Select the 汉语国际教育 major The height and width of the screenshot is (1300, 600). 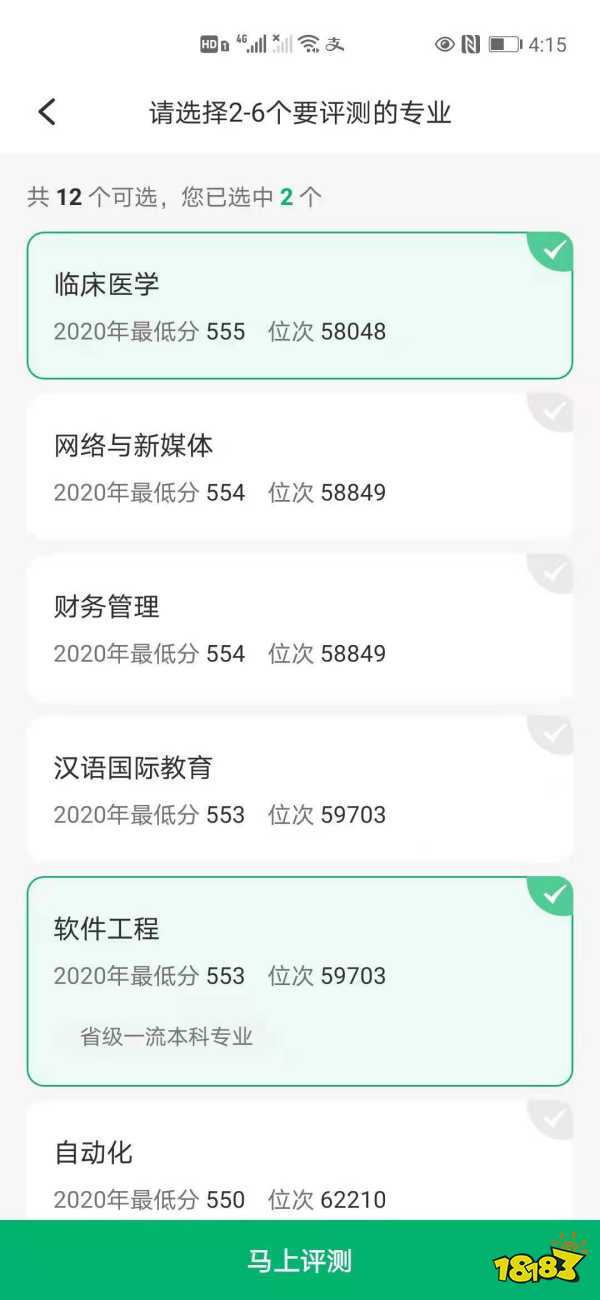299,789
